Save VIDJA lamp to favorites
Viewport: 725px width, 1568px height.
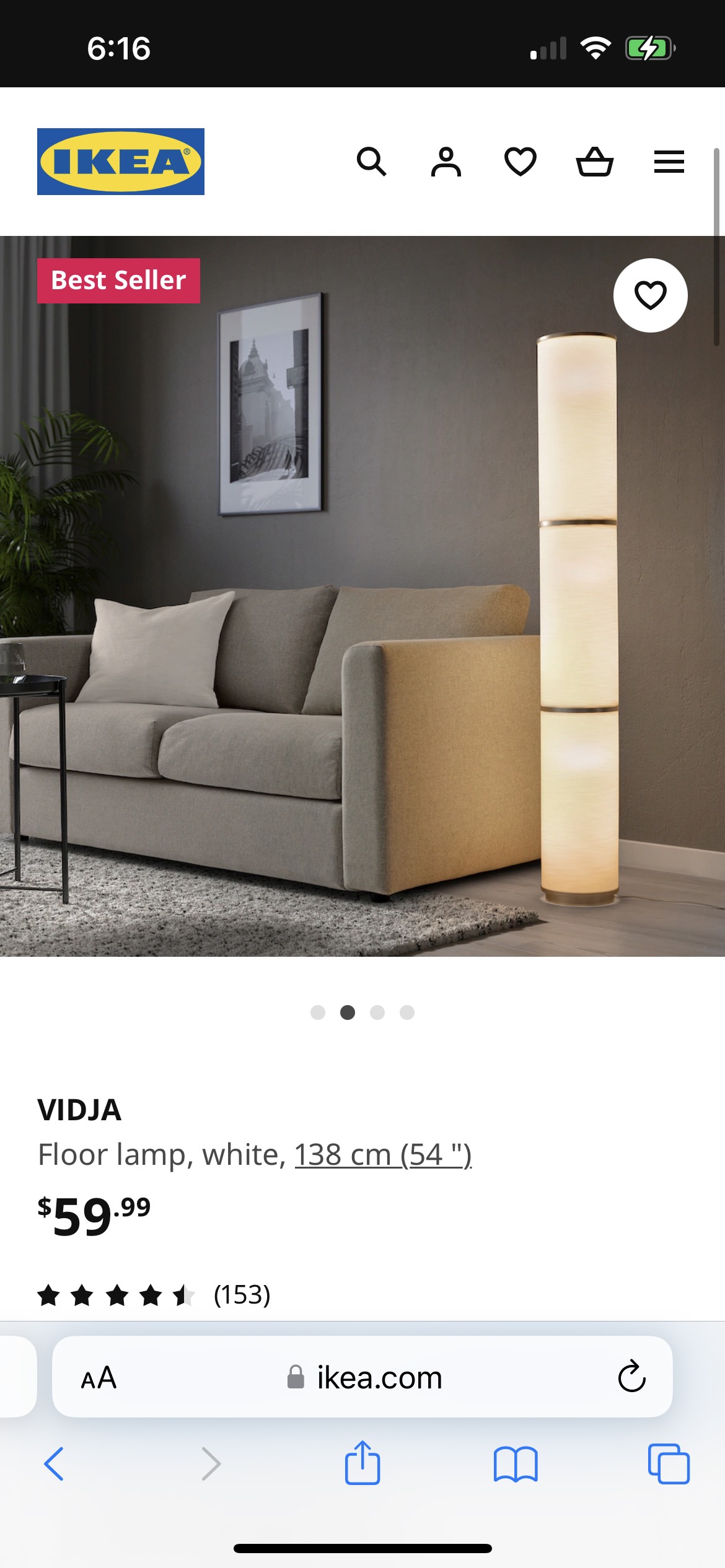(650, 295)
